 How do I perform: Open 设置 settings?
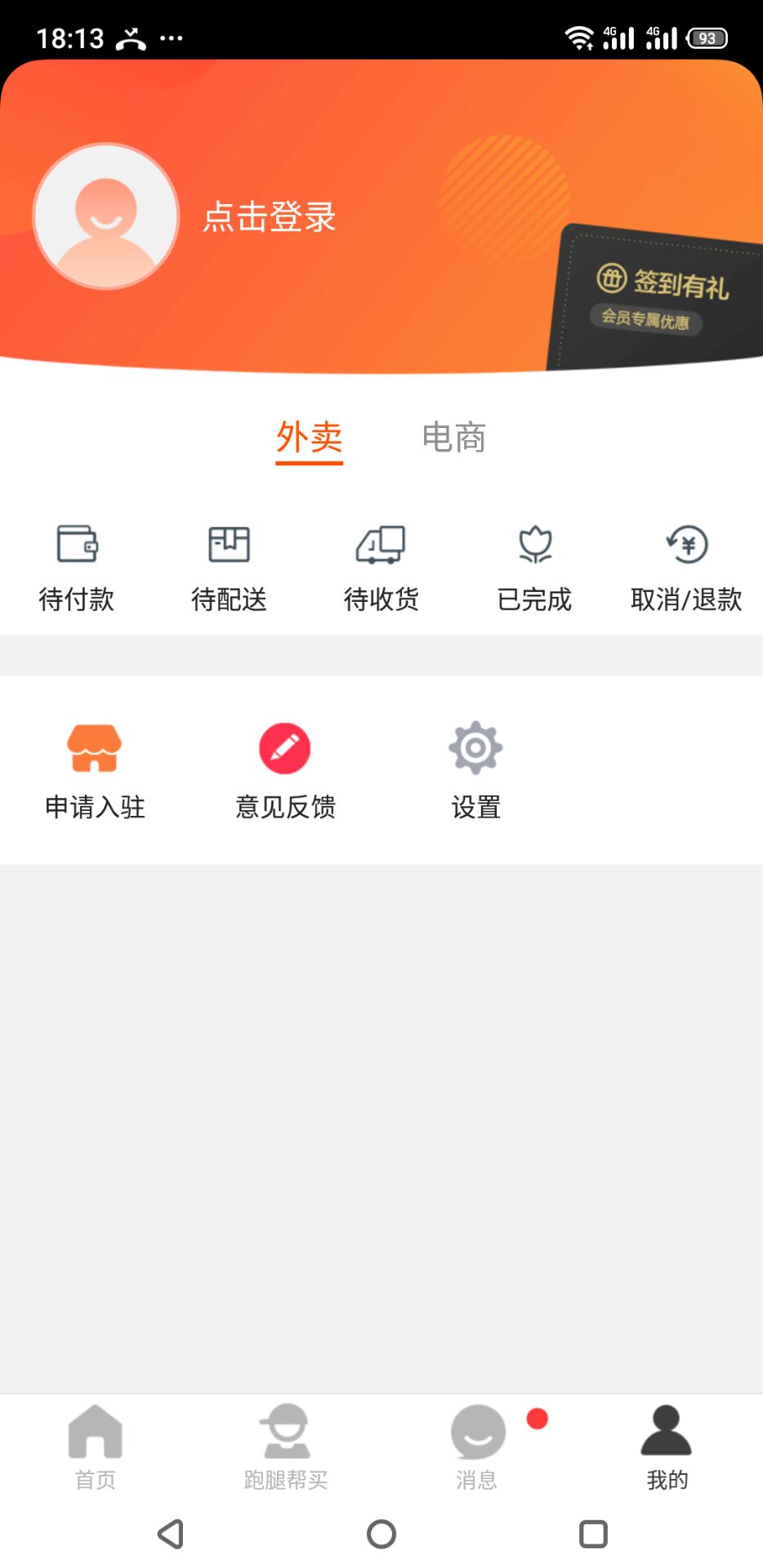tap(475, 771)
